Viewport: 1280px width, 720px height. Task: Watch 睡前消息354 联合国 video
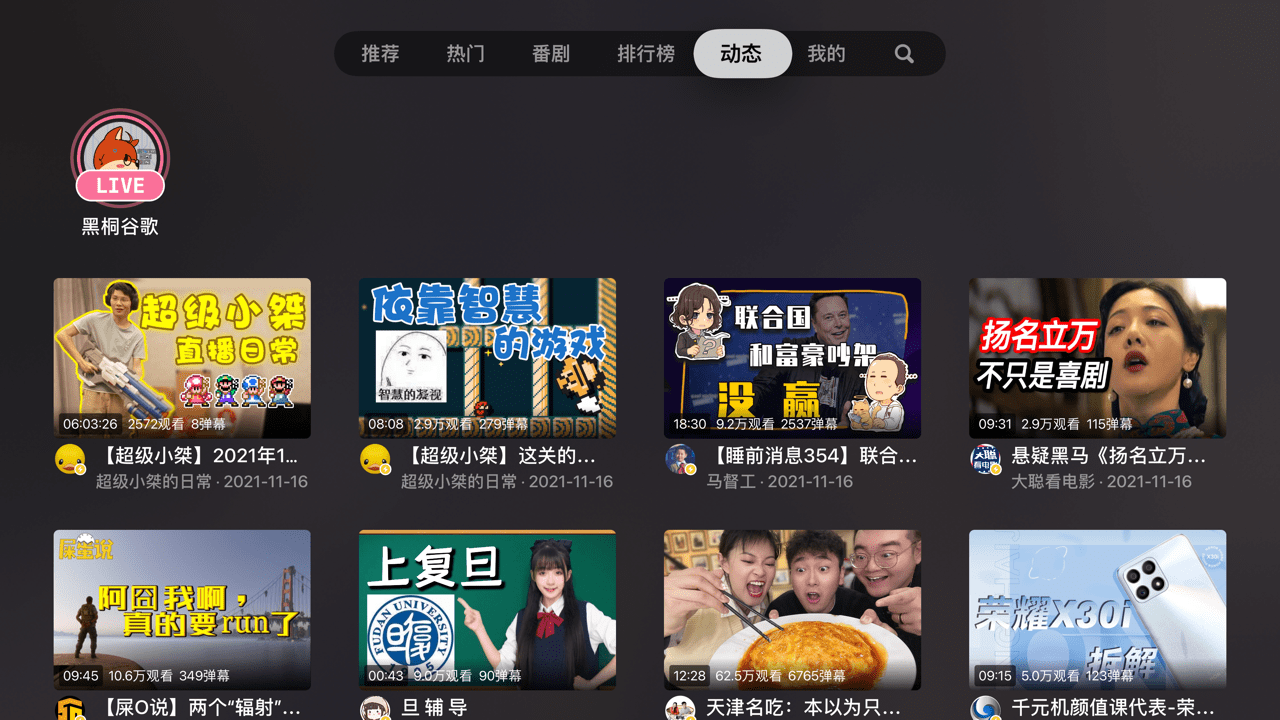click(x=792, y=358)
